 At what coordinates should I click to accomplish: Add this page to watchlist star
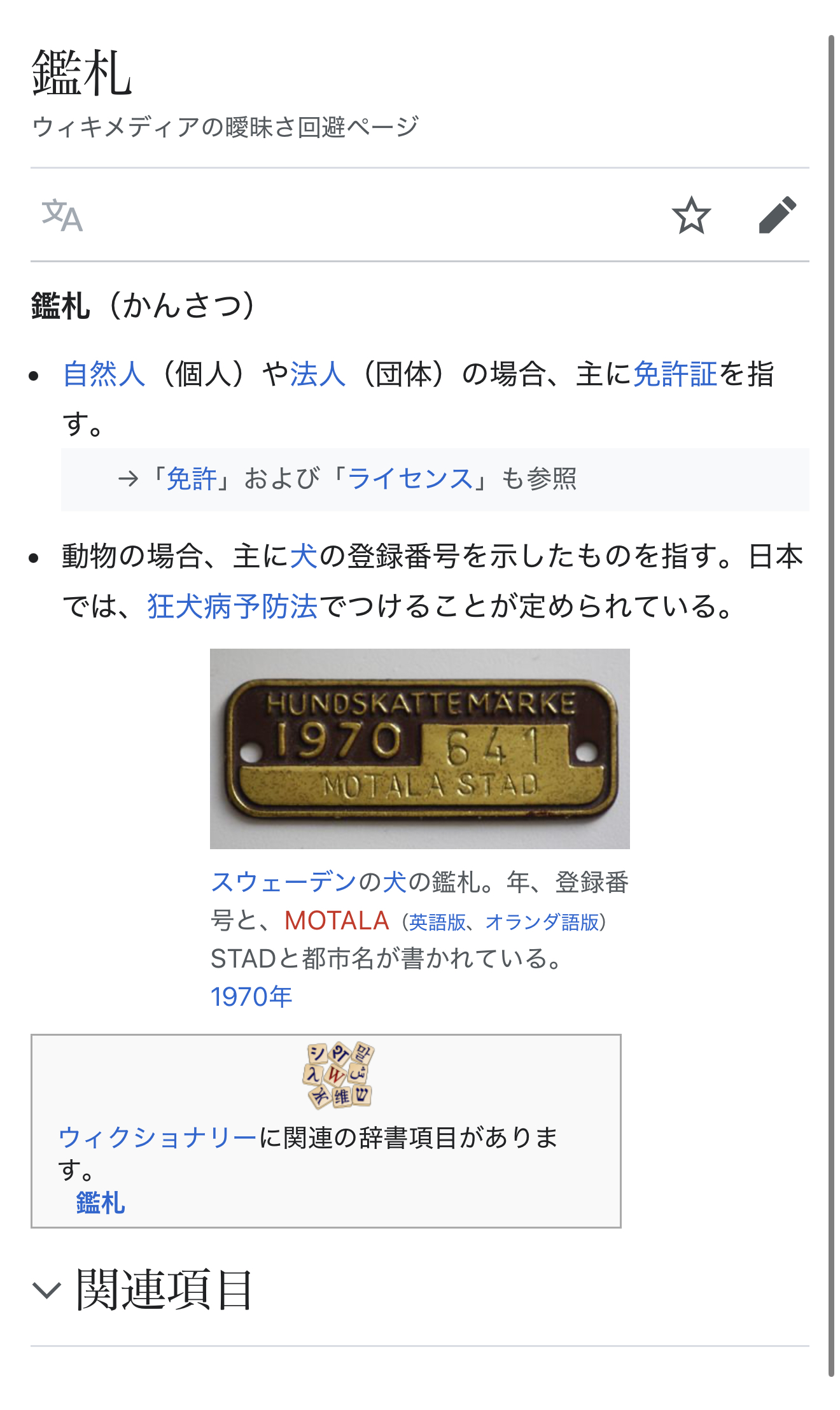690,215
